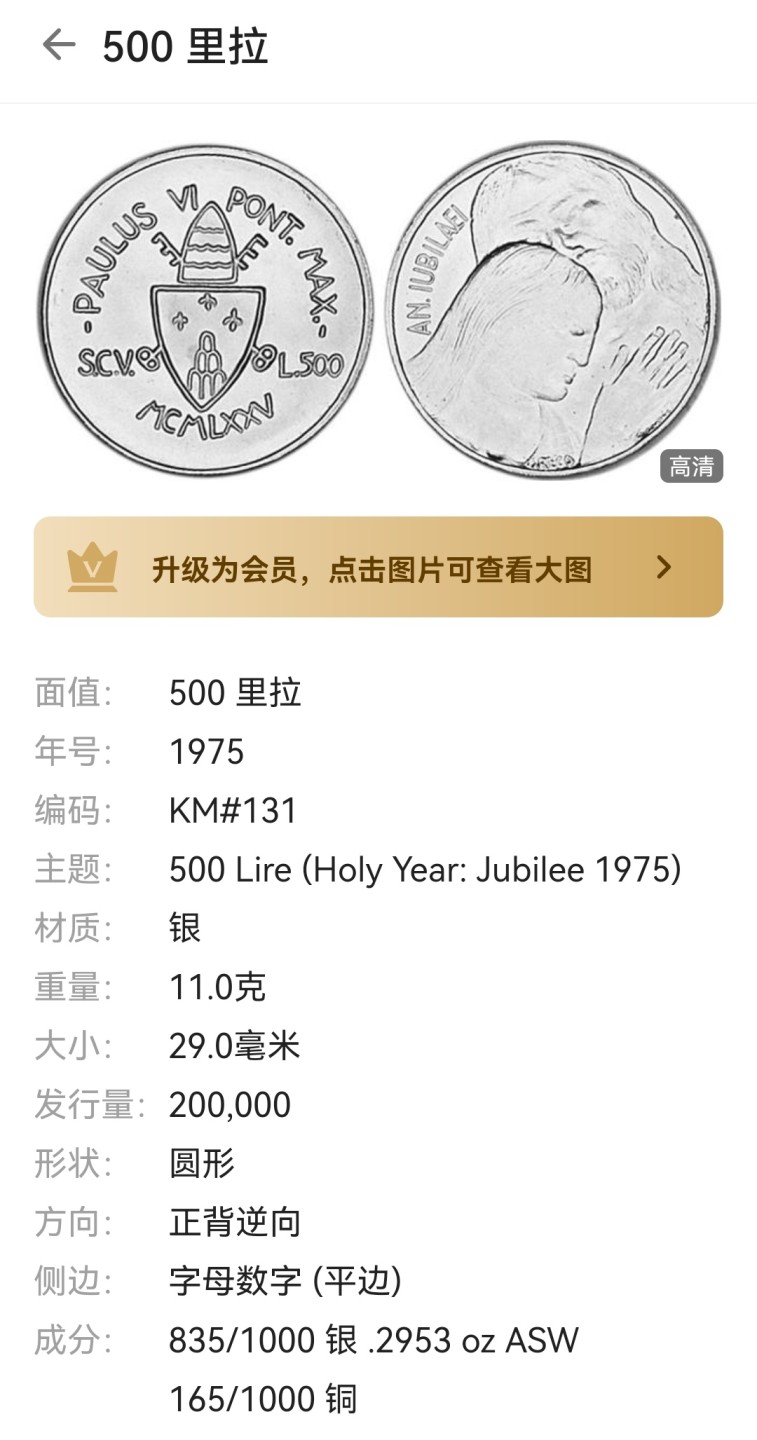Go back using the top-left arrow
The image size is (757, 1440).
pos(59,45)
